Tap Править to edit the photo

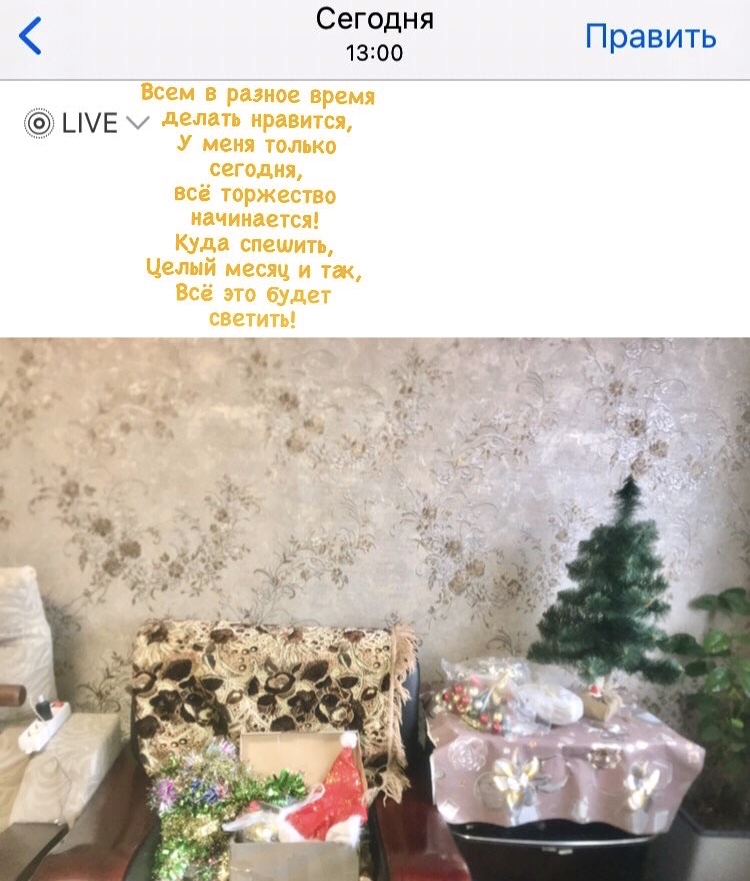pyautogui.click(x=650, y=37)
